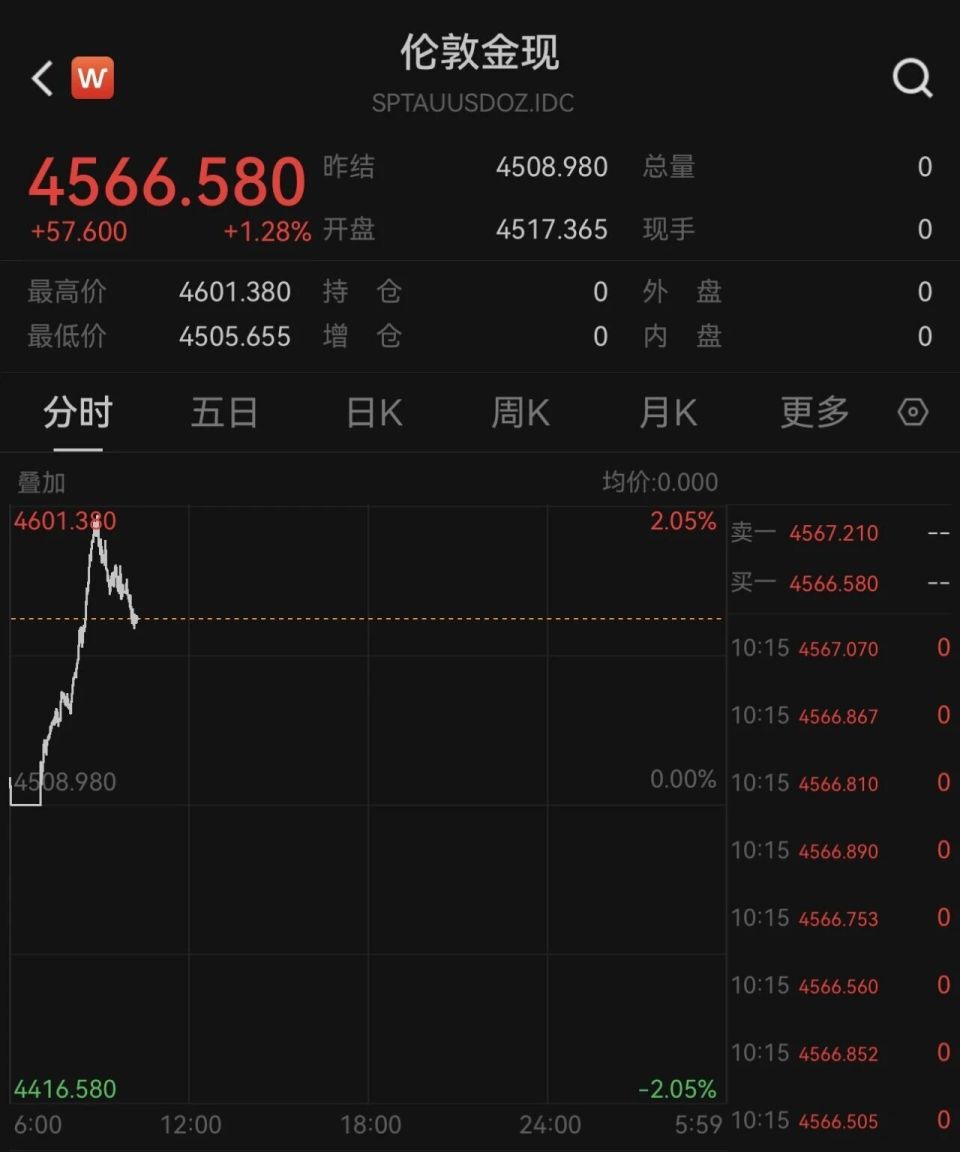The image size is (960, 1152).
Task: Open chart settings via the gear icon
Action: 911,412
